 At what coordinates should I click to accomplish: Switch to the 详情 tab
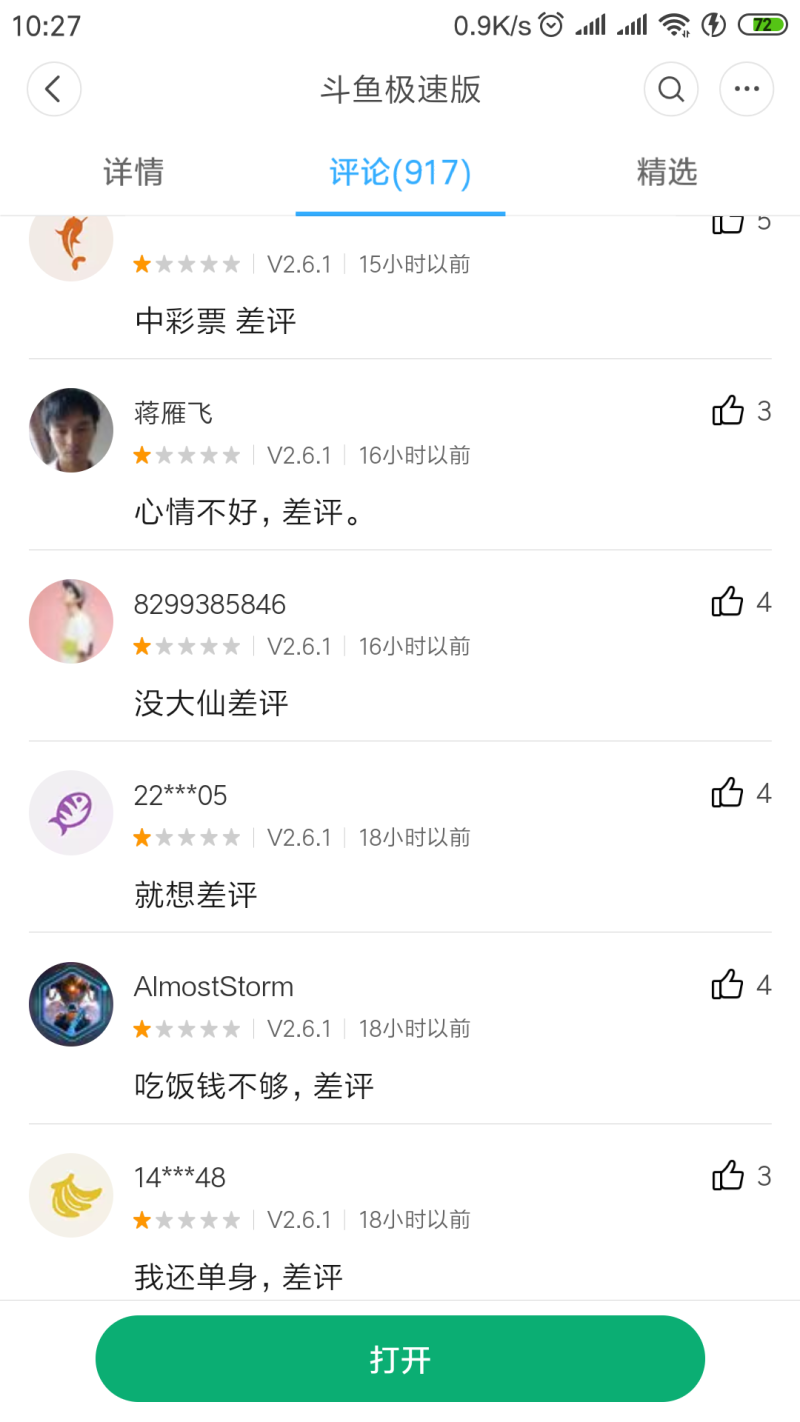point(133,172)
